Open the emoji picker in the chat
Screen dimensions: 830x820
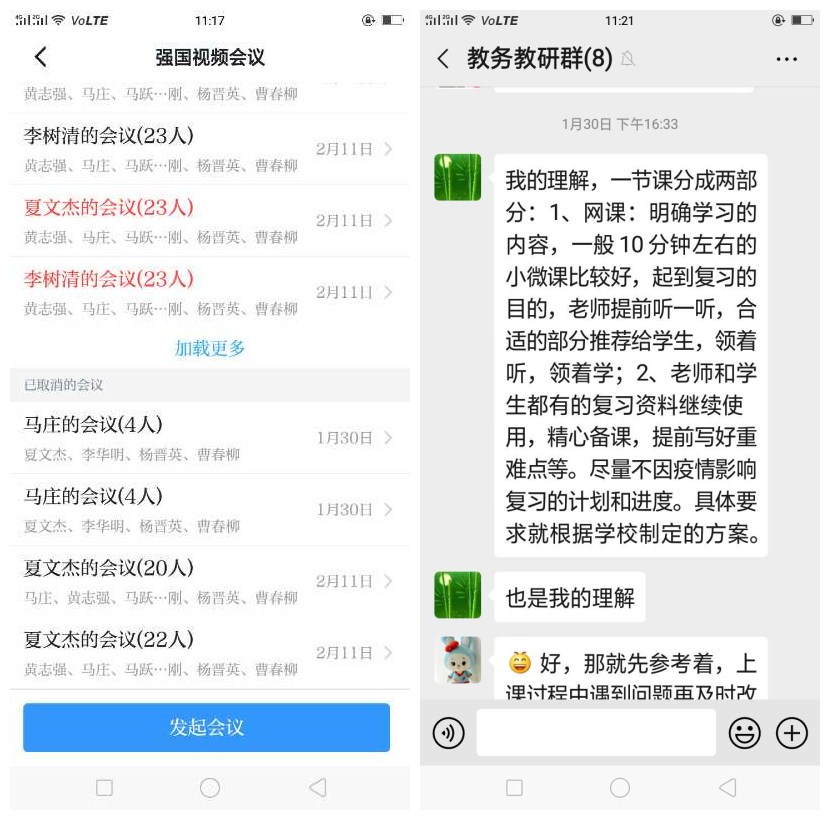[744, 733]
